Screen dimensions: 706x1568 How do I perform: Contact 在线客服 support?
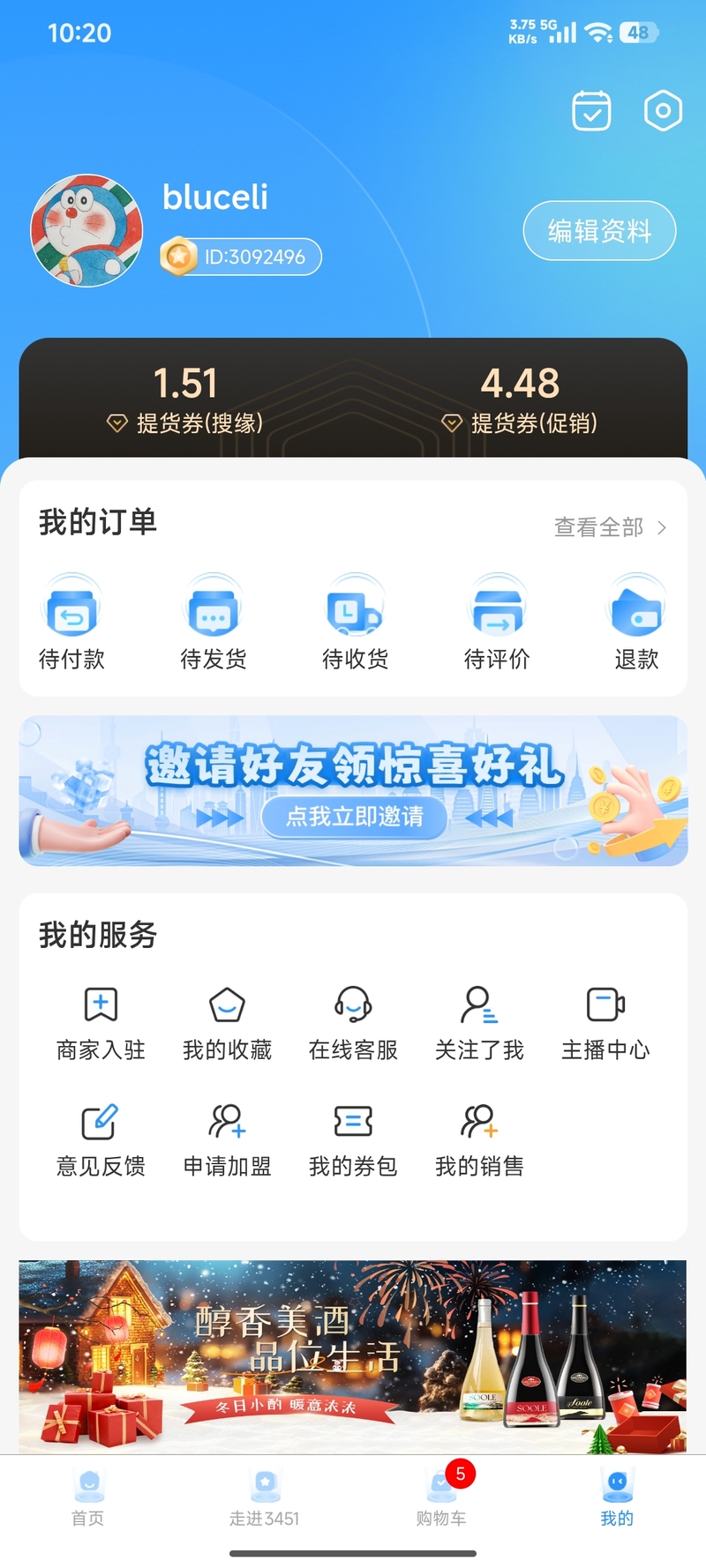[x=353, y=1023]
